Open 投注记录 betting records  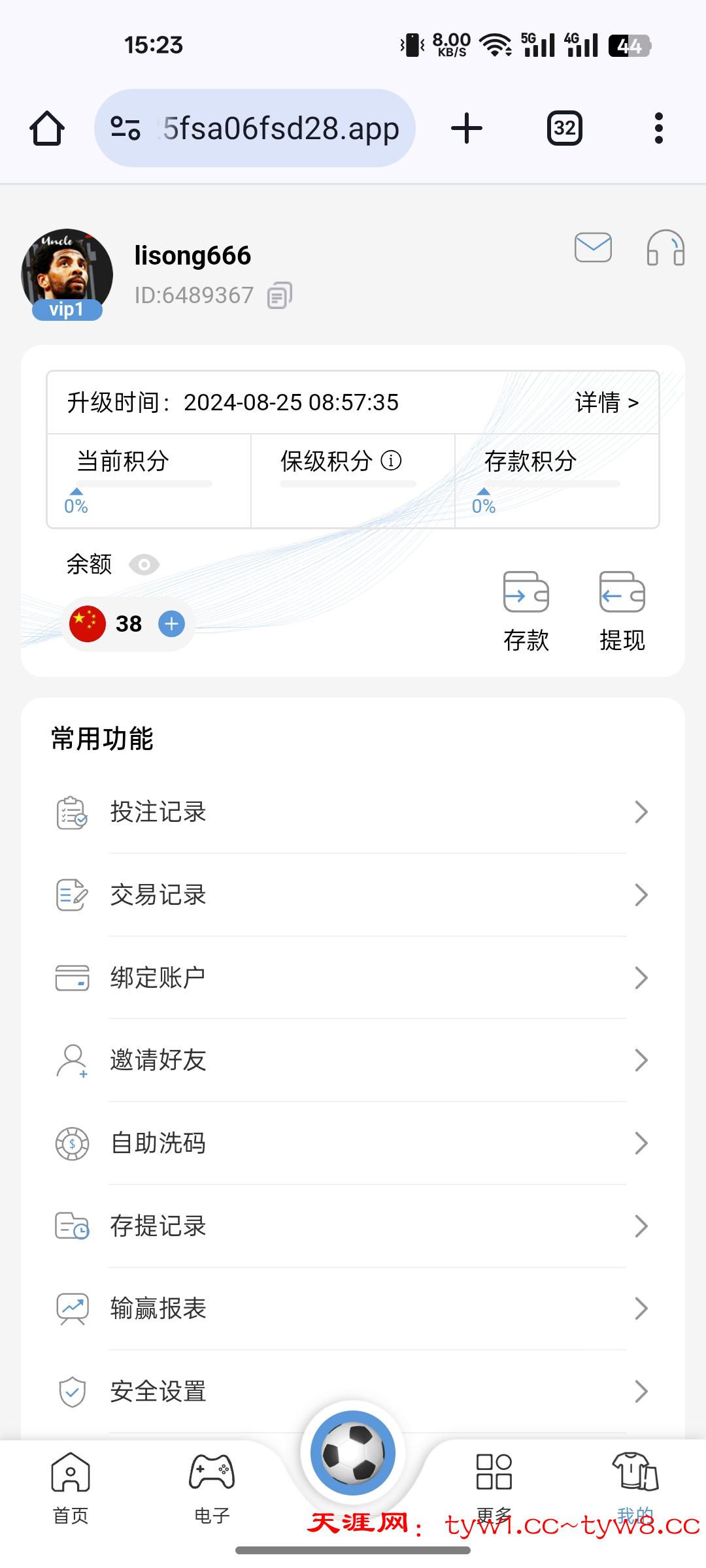point(353,812)
